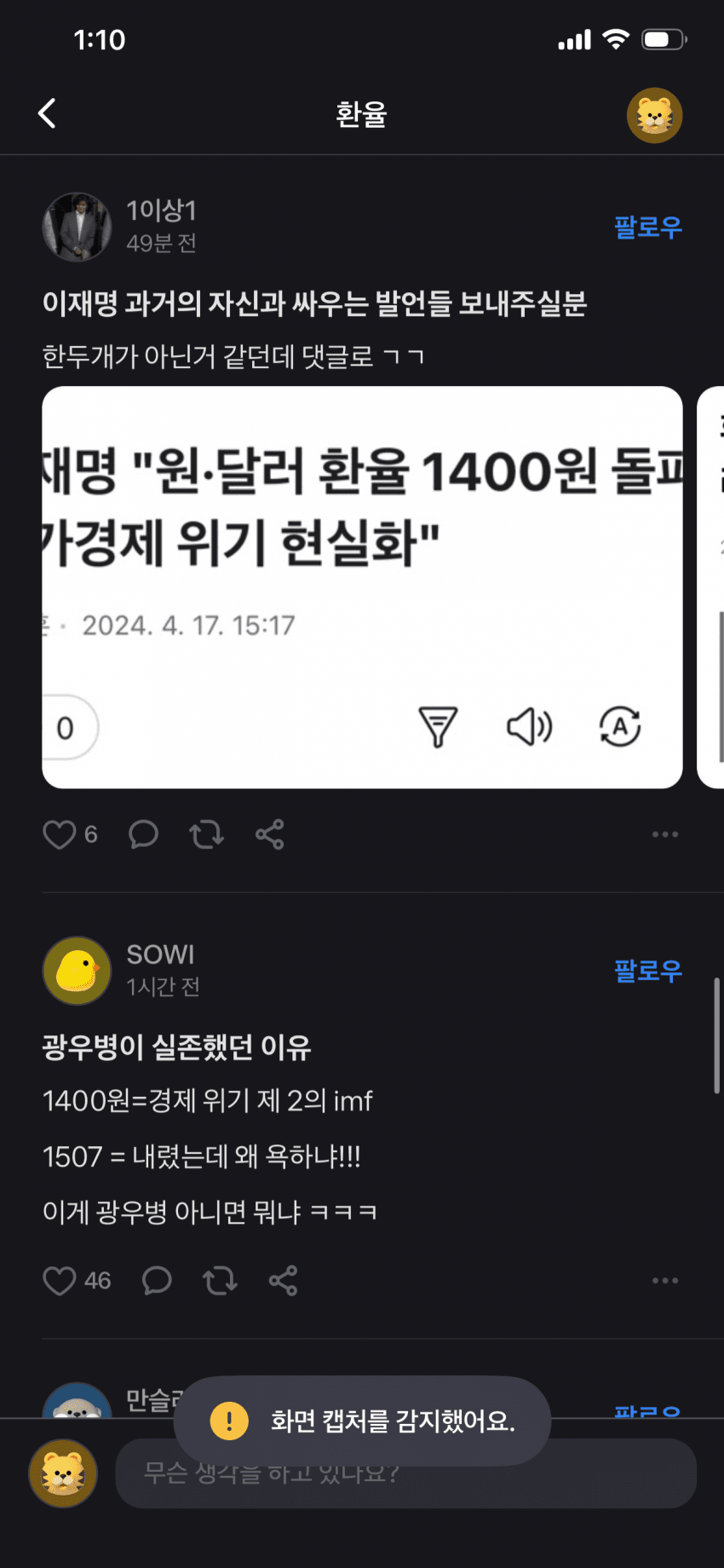
Task: View SOWI's duck profile picture
Action: tap(77, 971)
